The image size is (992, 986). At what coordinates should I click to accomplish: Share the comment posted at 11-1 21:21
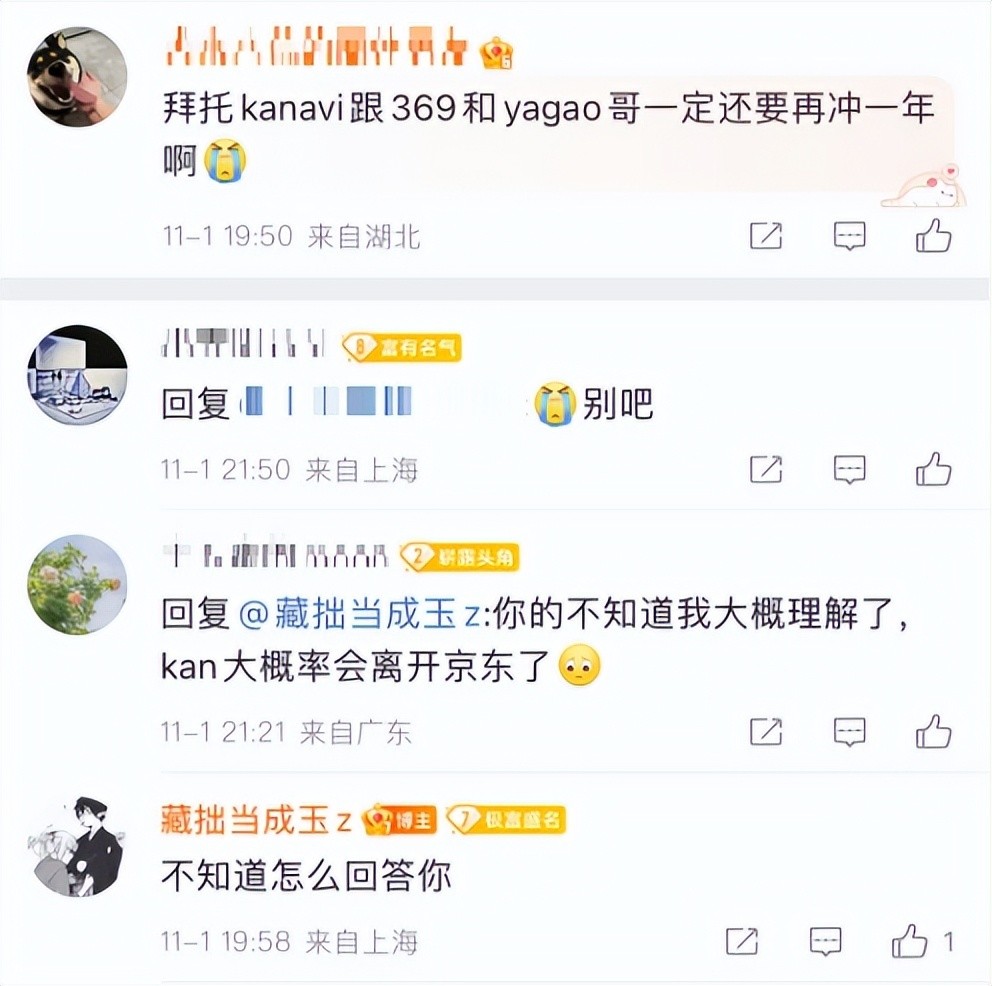click(x=765, y=732)
